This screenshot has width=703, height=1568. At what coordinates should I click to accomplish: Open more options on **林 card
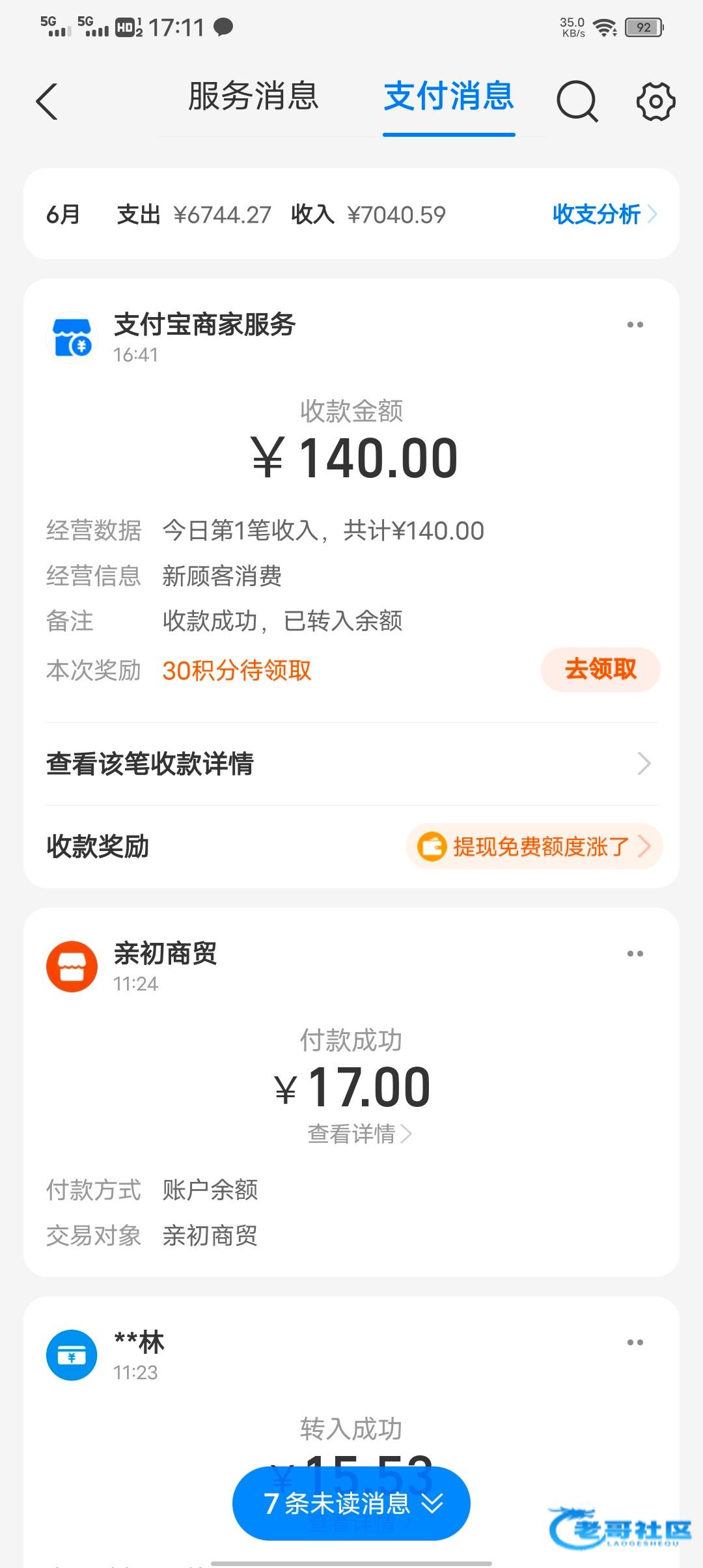(635, 1342)
